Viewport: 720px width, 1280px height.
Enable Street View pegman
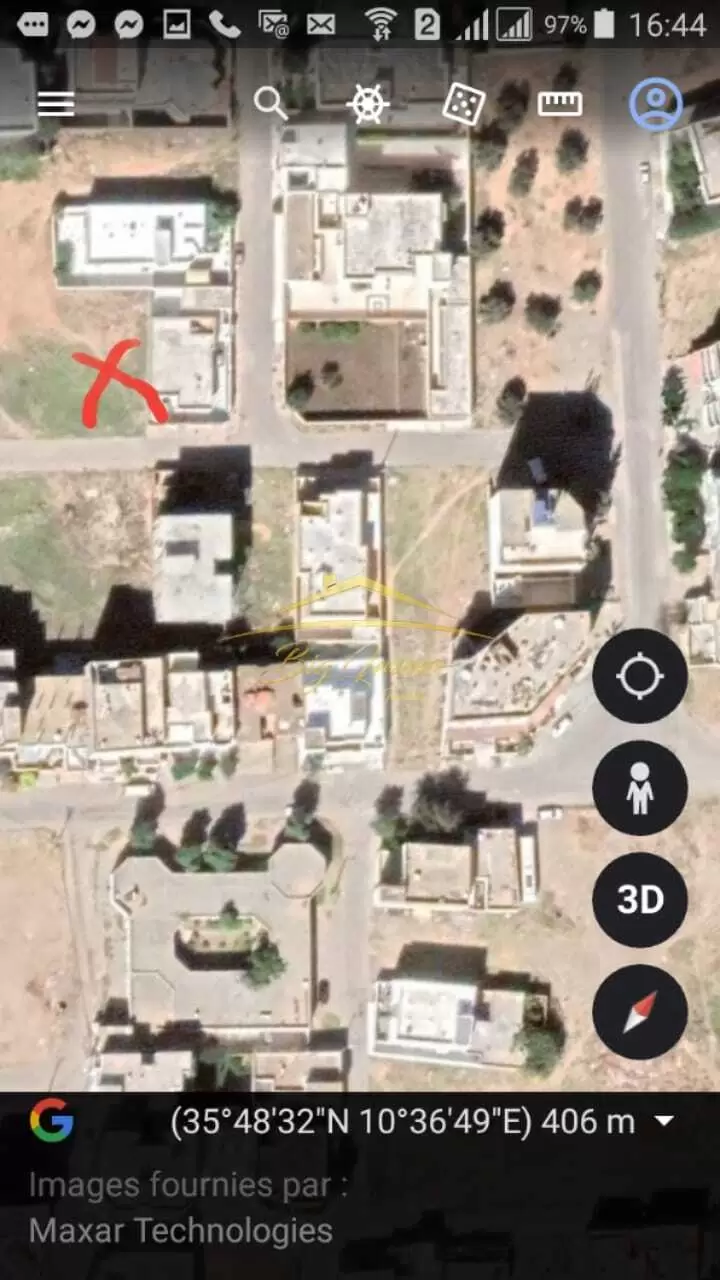coord(640,788)
